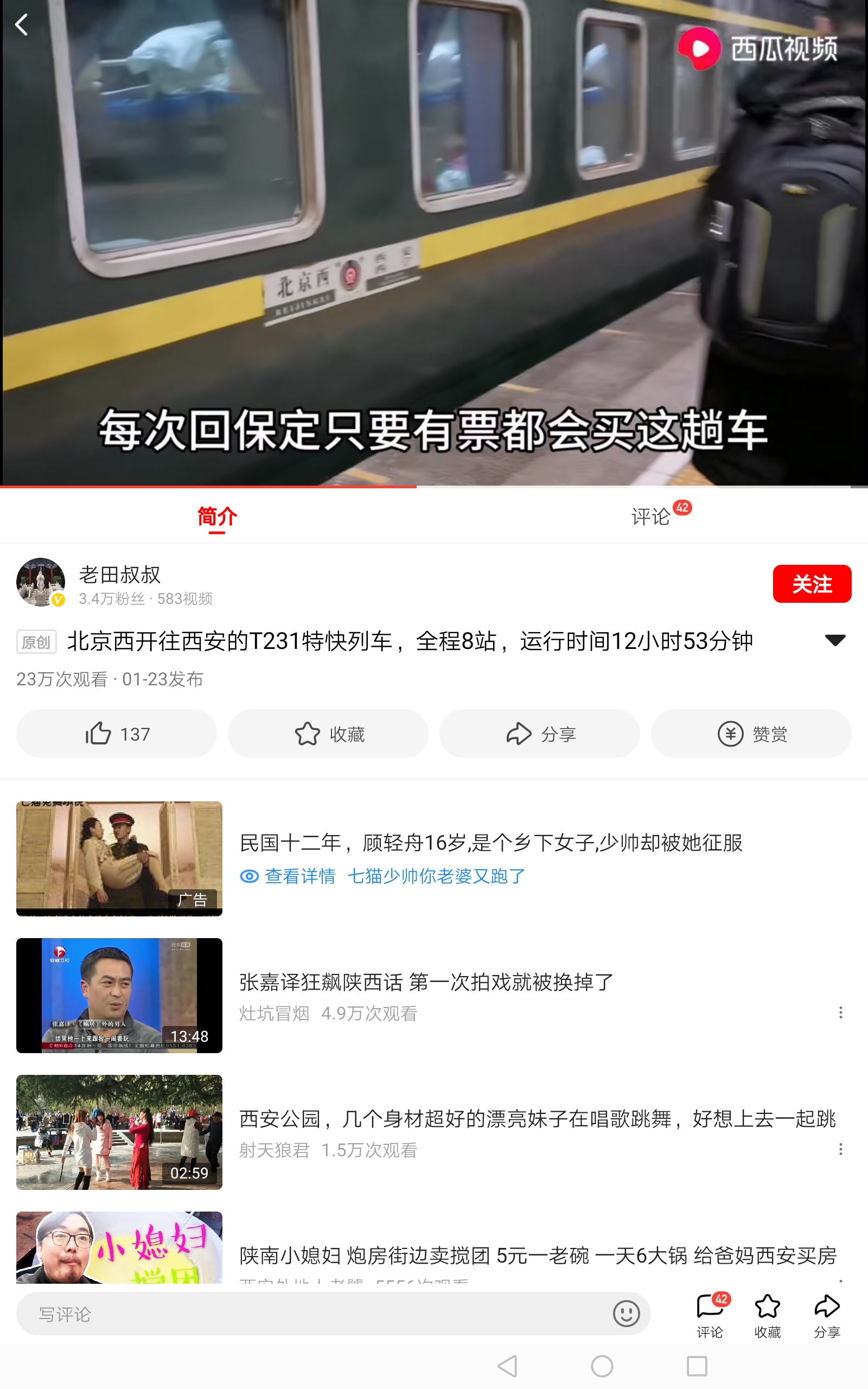Open the 查看详情 ad link
Viewport: 868px width, 1389px height.
tap(288, 876)
